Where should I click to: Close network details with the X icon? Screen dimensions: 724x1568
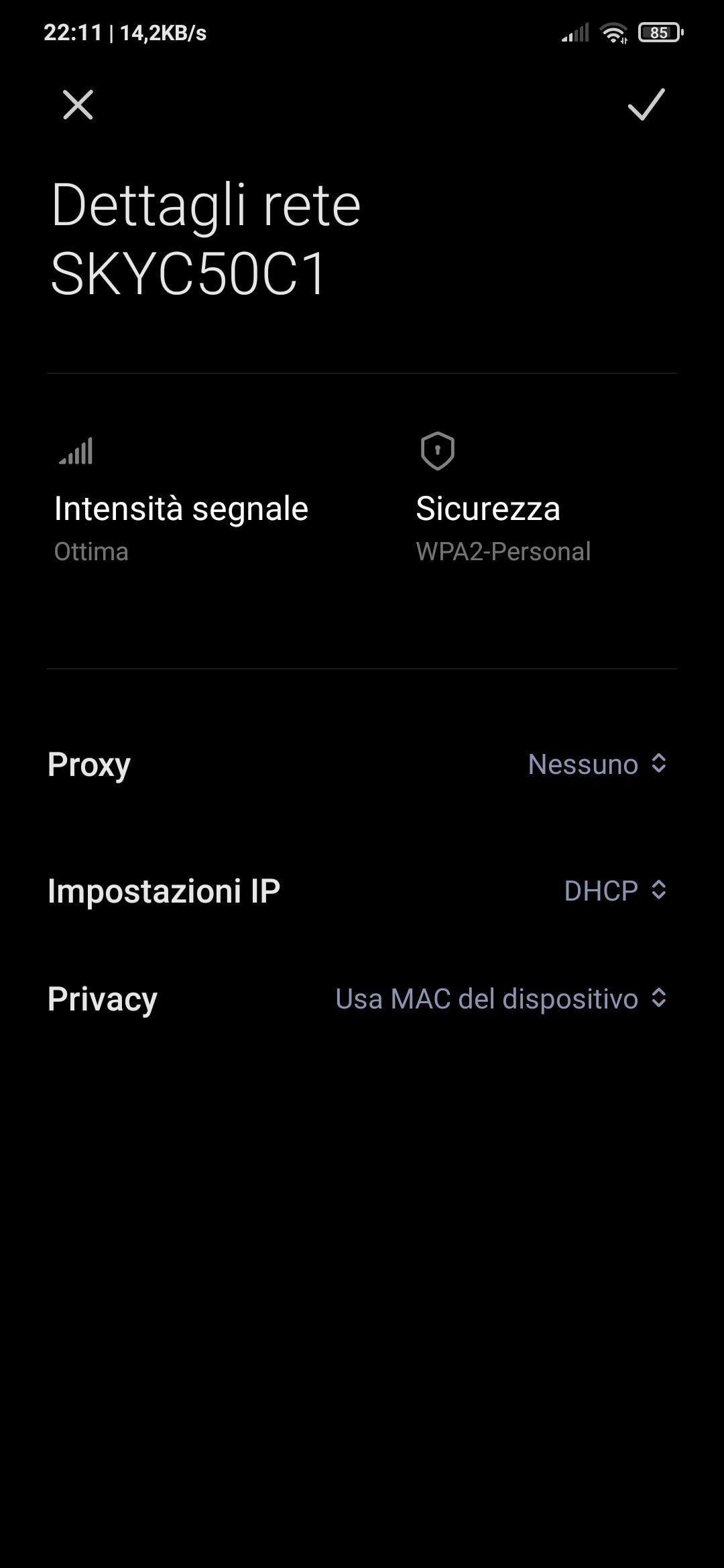click(78, 105)
